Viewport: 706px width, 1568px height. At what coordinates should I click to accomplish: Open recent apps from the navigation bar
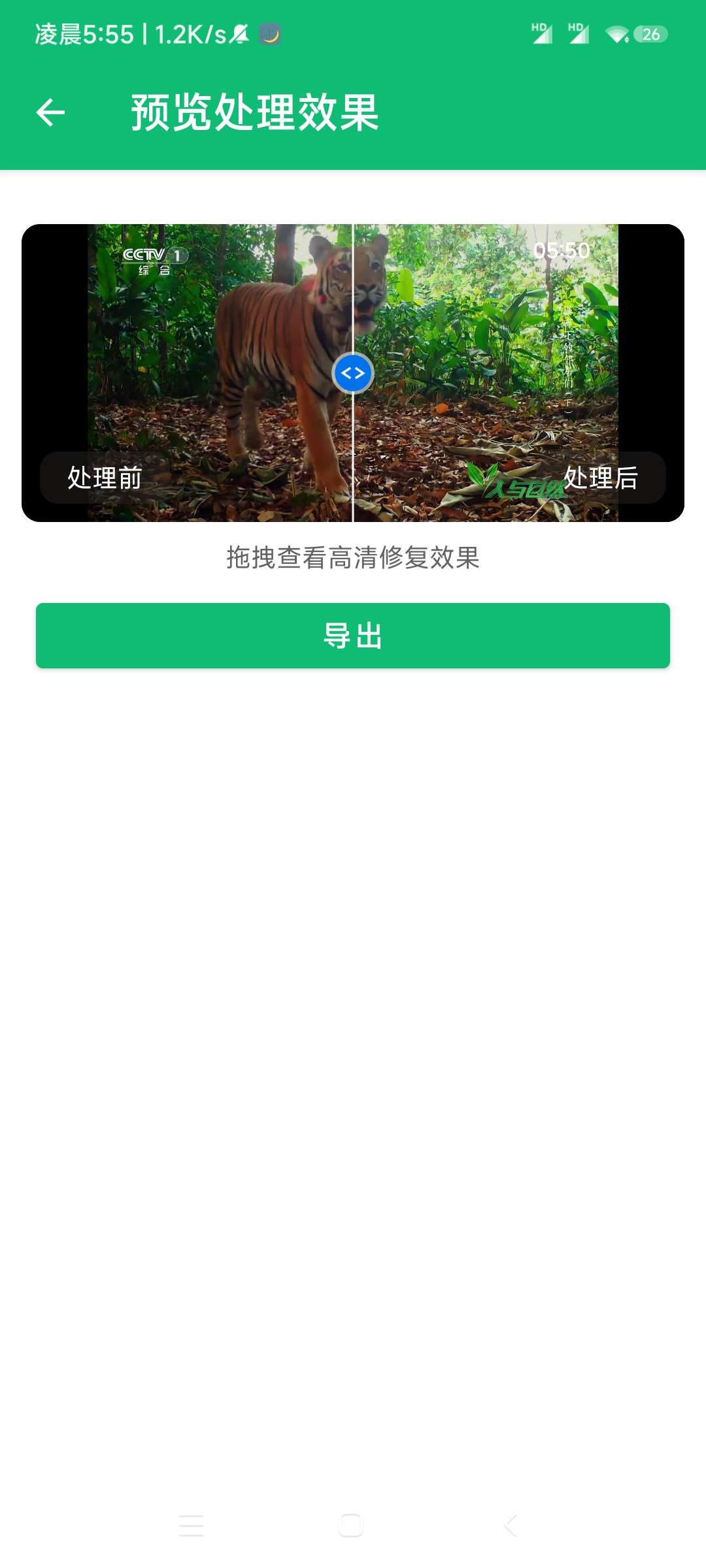click(x=191, y=1526)
